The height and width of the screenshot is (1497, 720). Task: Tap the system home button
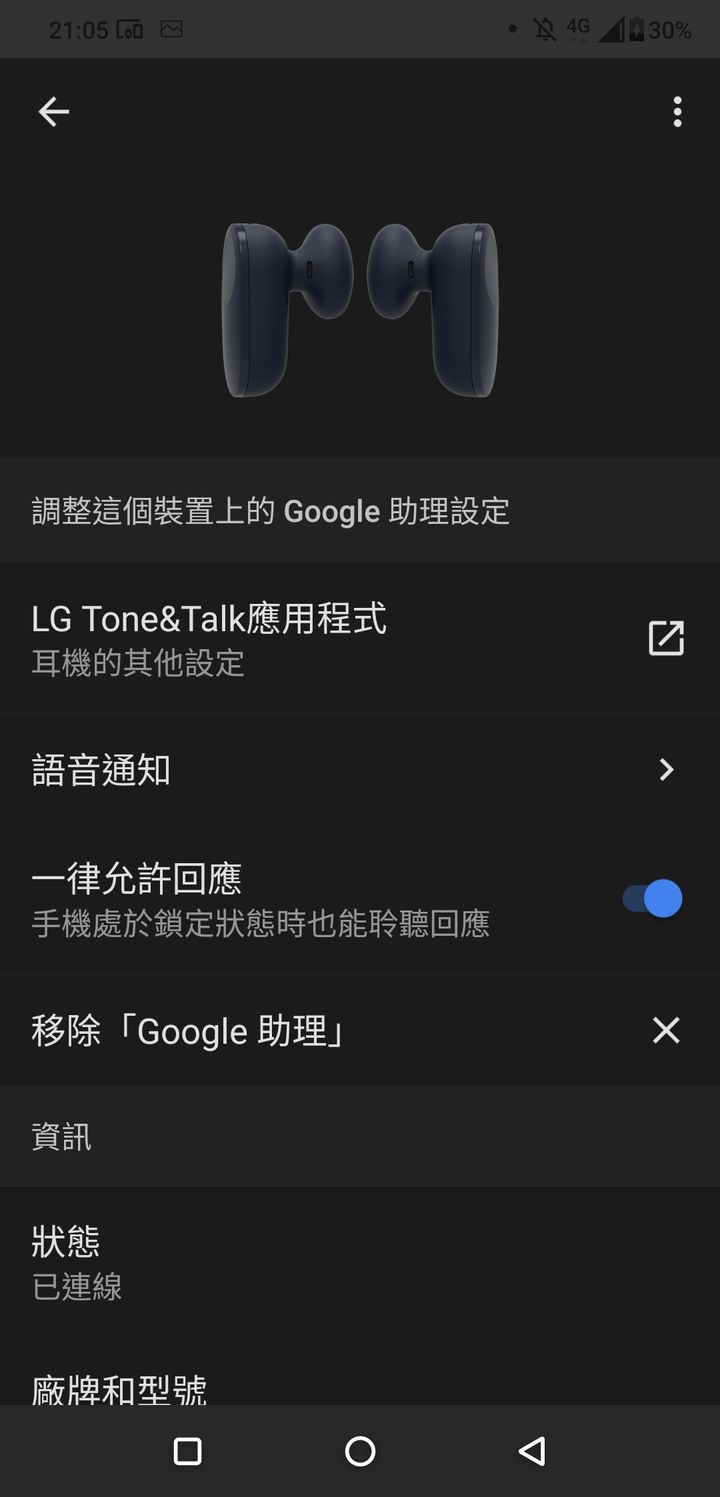[360, 1451]
